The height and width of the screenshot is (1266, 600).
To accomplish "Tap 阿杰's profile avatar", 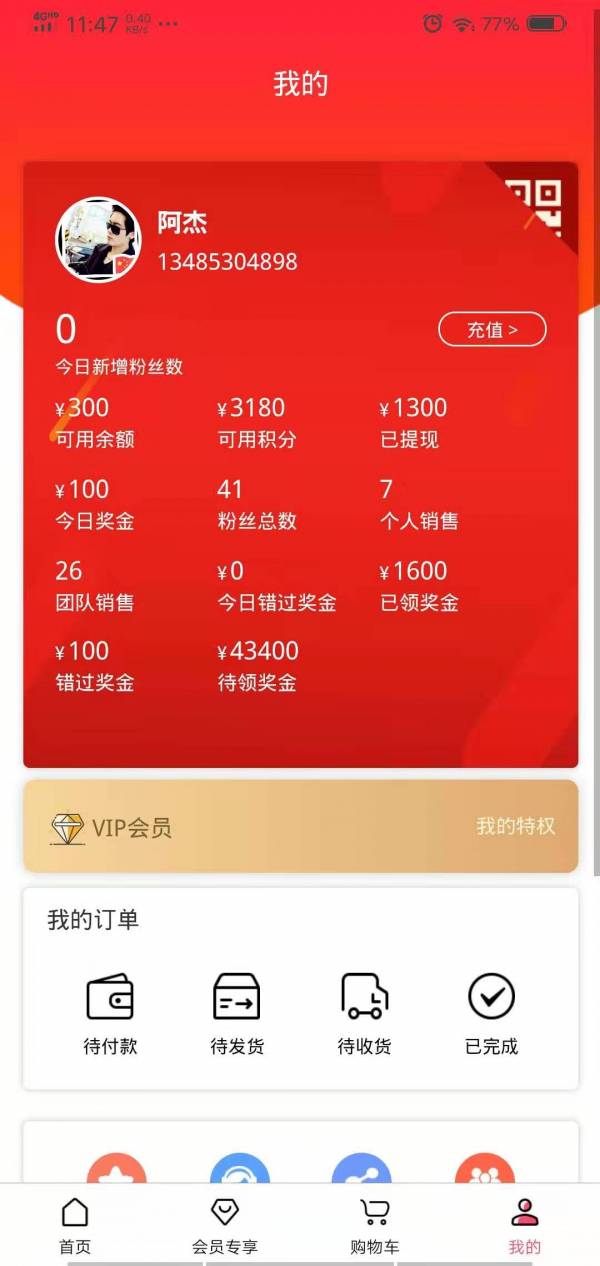I will (98, 240).
